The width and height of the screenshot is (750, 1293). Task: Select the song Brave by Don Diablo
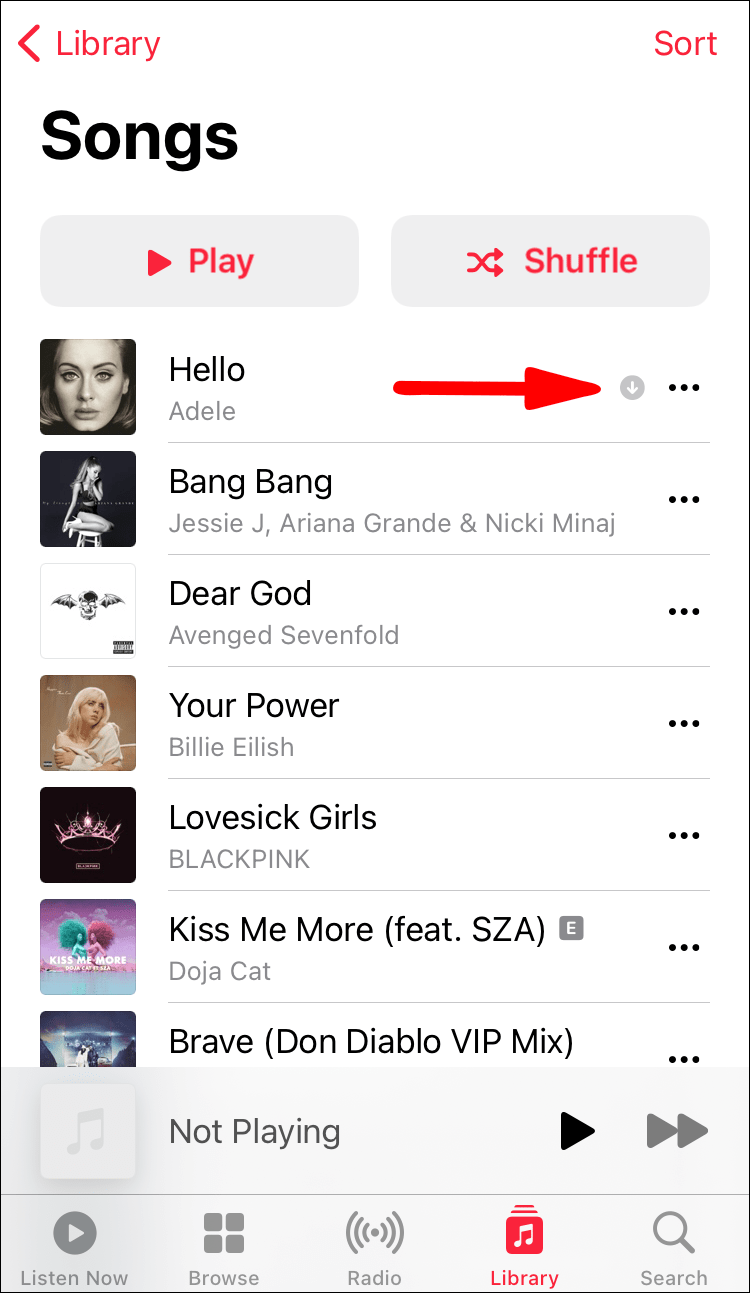click(370, 1040)
